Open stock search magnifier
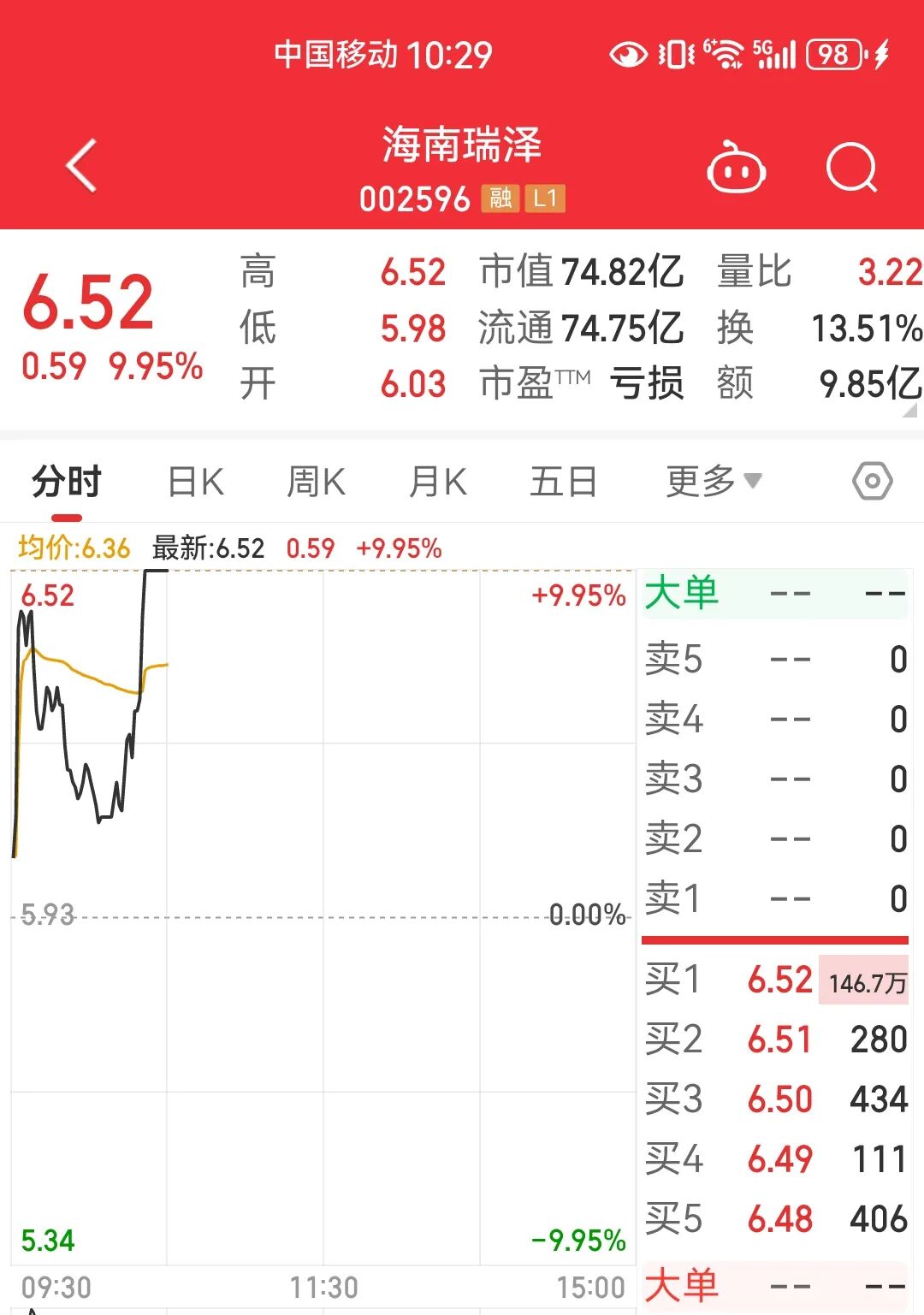The image size is (924, 1315). [852, 168]
